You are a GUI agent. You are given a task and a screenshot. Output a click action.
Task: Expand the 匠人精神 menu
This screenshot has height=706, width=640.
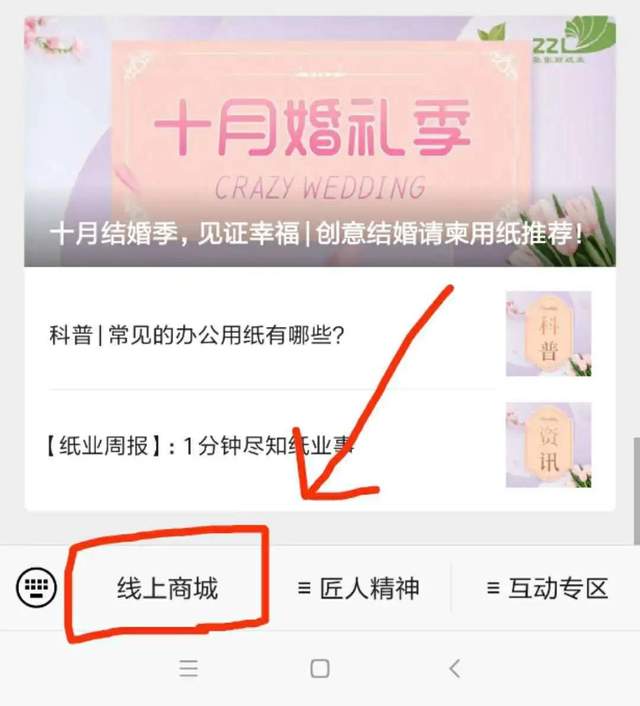tap(358, 588)
